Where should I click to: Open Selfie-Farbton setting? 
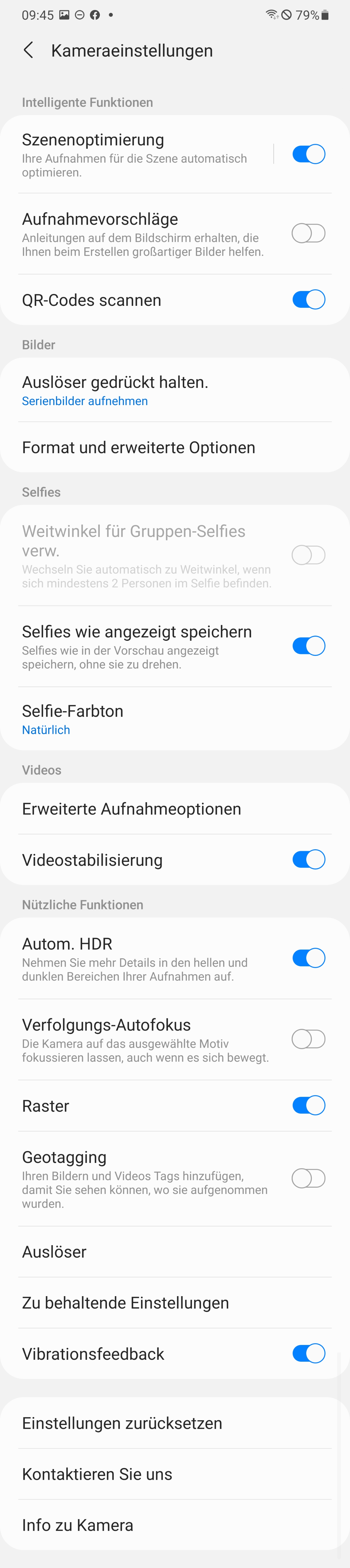pyautogui.click(x=73, y=719)
